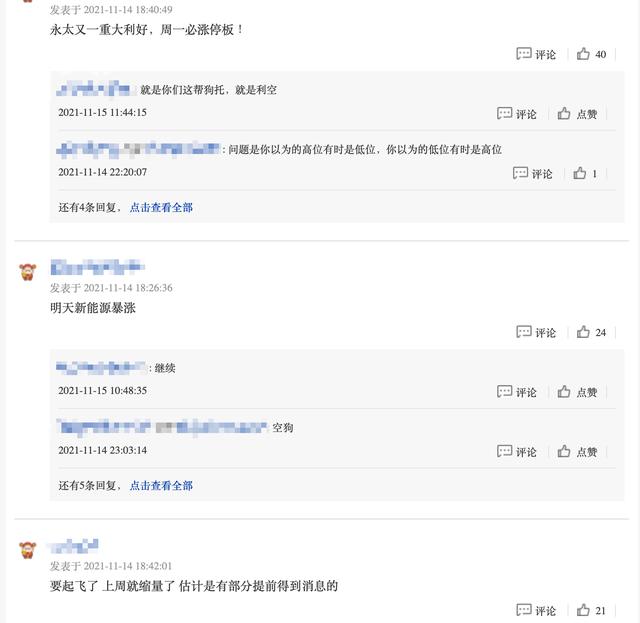Open avatar of 要起飞了 poster

tap(28, 549)
